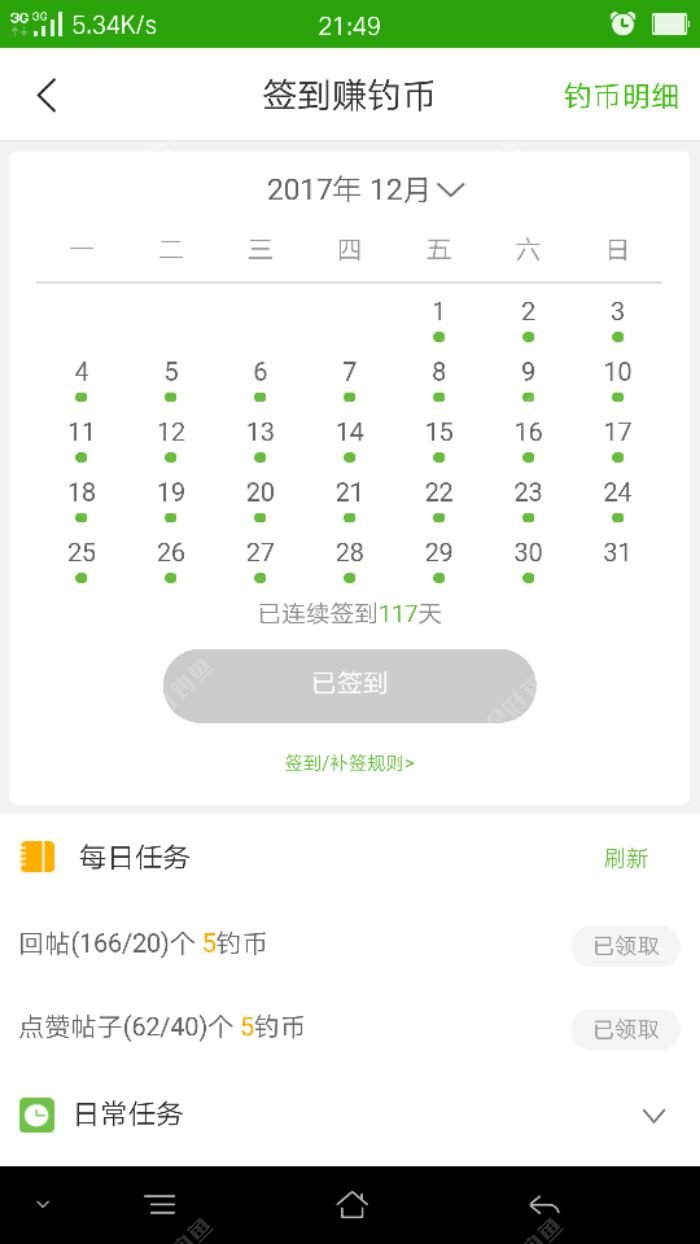Go back using the header arrow

click(47, 96)
